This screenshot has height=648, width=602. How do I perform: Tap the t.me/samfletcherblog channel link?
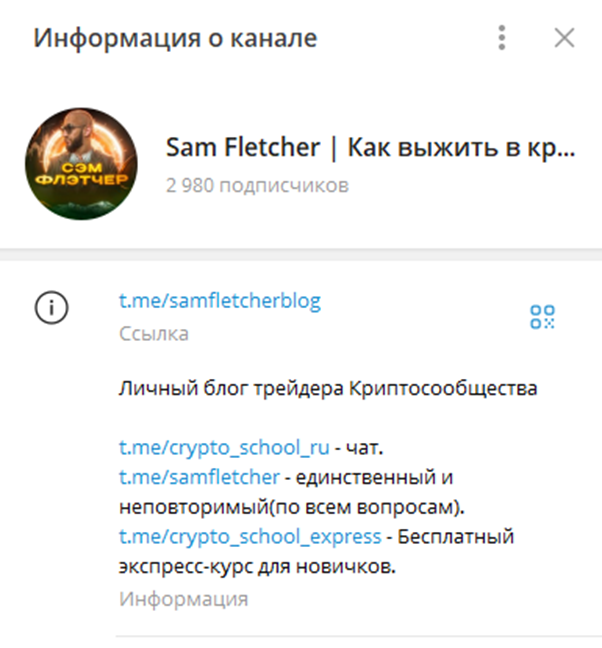pos(220,300)
